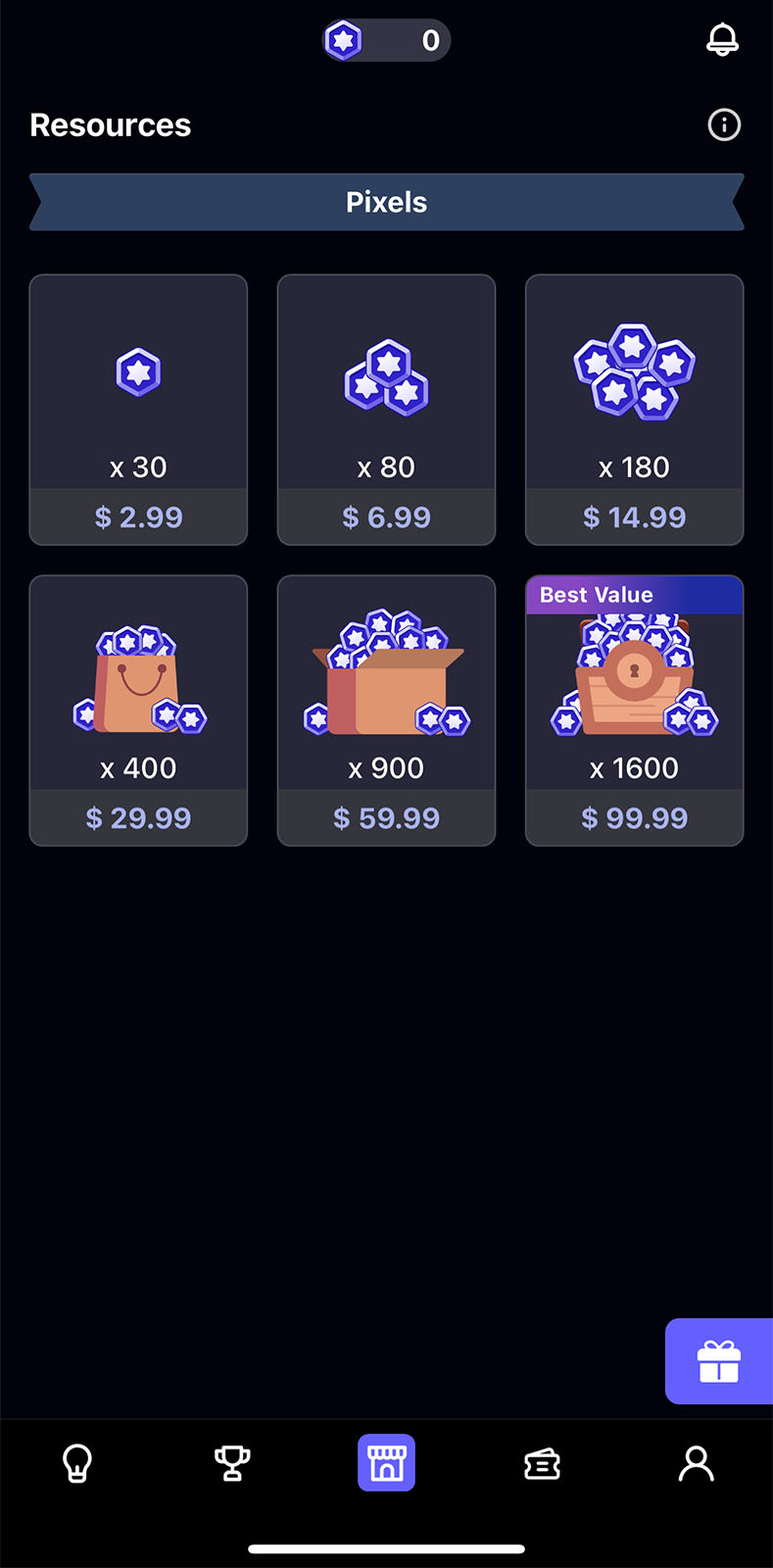Viewport: 773px width, 1568px height.
Task: Tap the Resources info icon
Action: [x=724, y=124]
